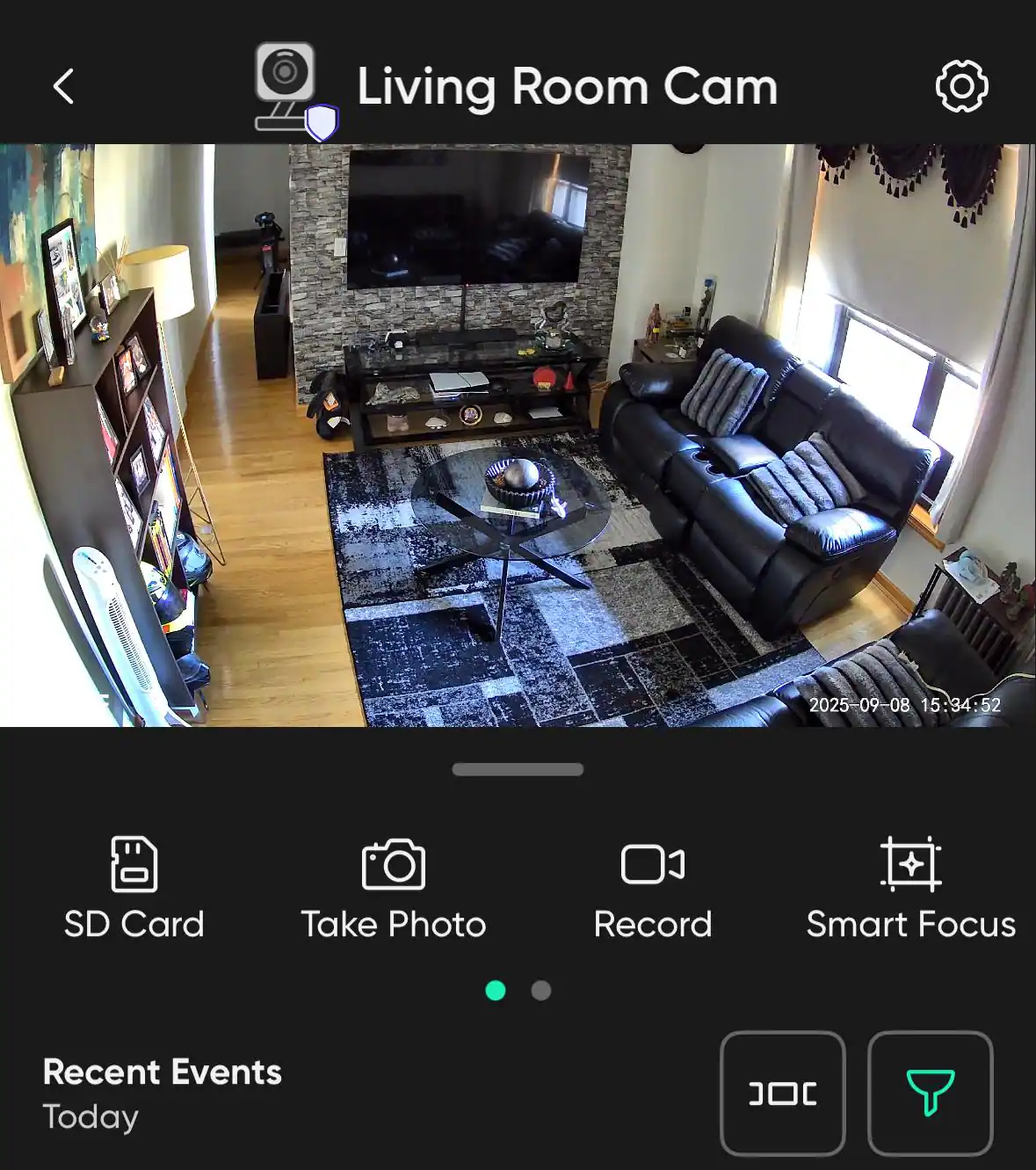Start Record on the camera
This screenshot has width=1036, height=1170.
tap(652, 888)
